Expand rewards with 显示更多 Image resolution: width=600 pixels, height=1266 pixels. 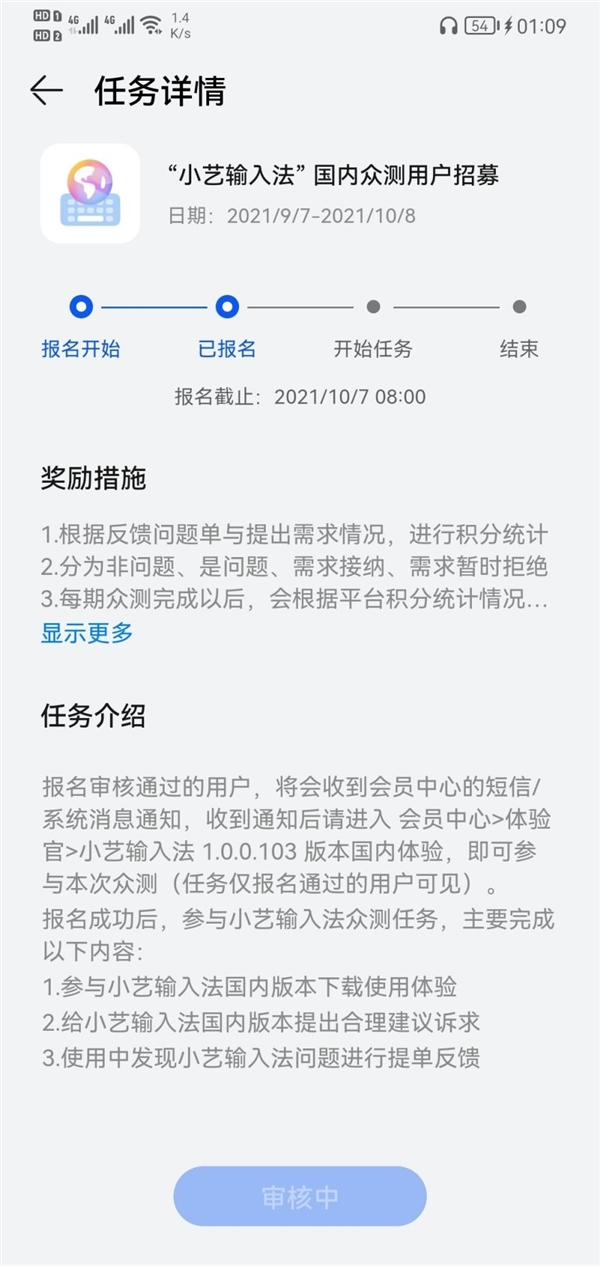[x=87, y=632]
